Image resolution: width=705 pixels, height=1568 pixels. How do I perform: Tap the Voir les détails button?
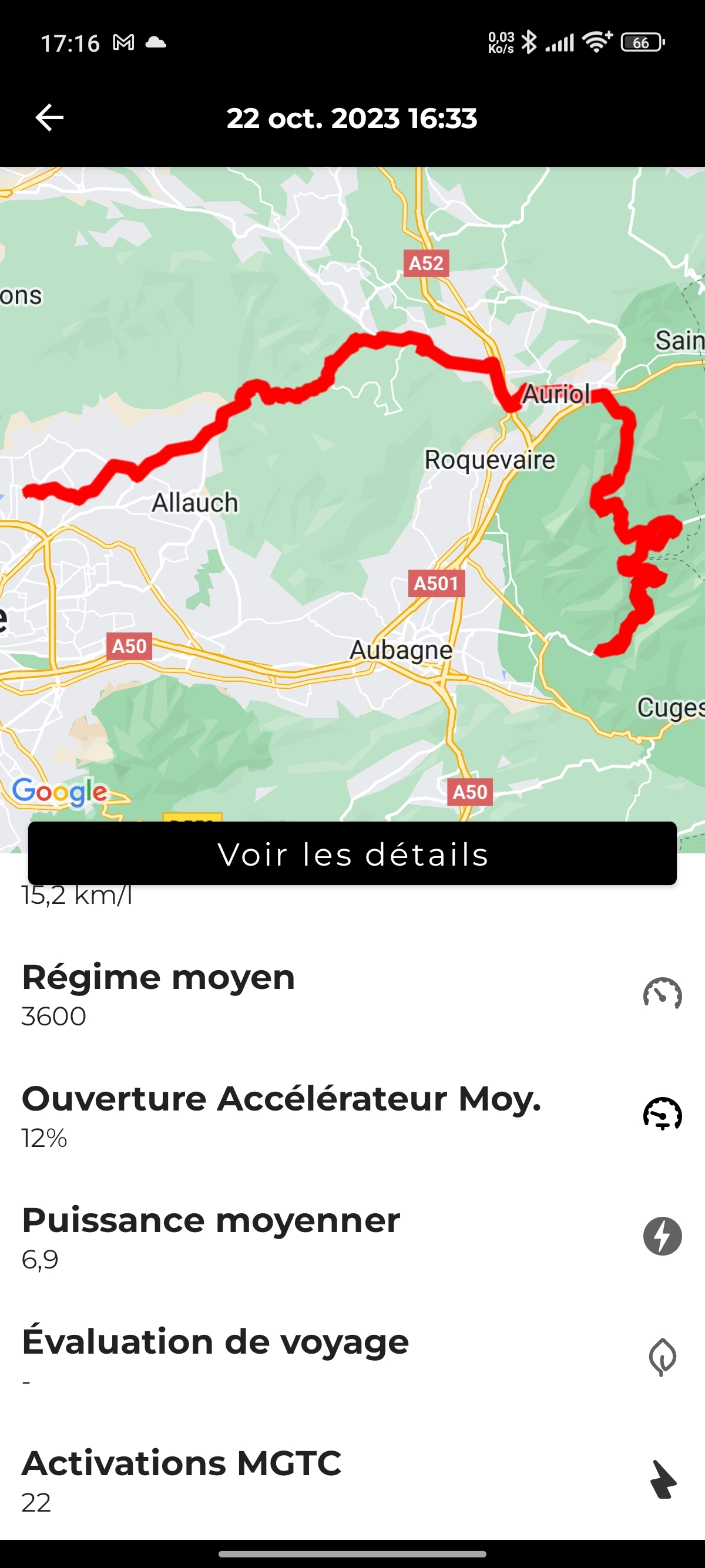[x=352, y=853]
